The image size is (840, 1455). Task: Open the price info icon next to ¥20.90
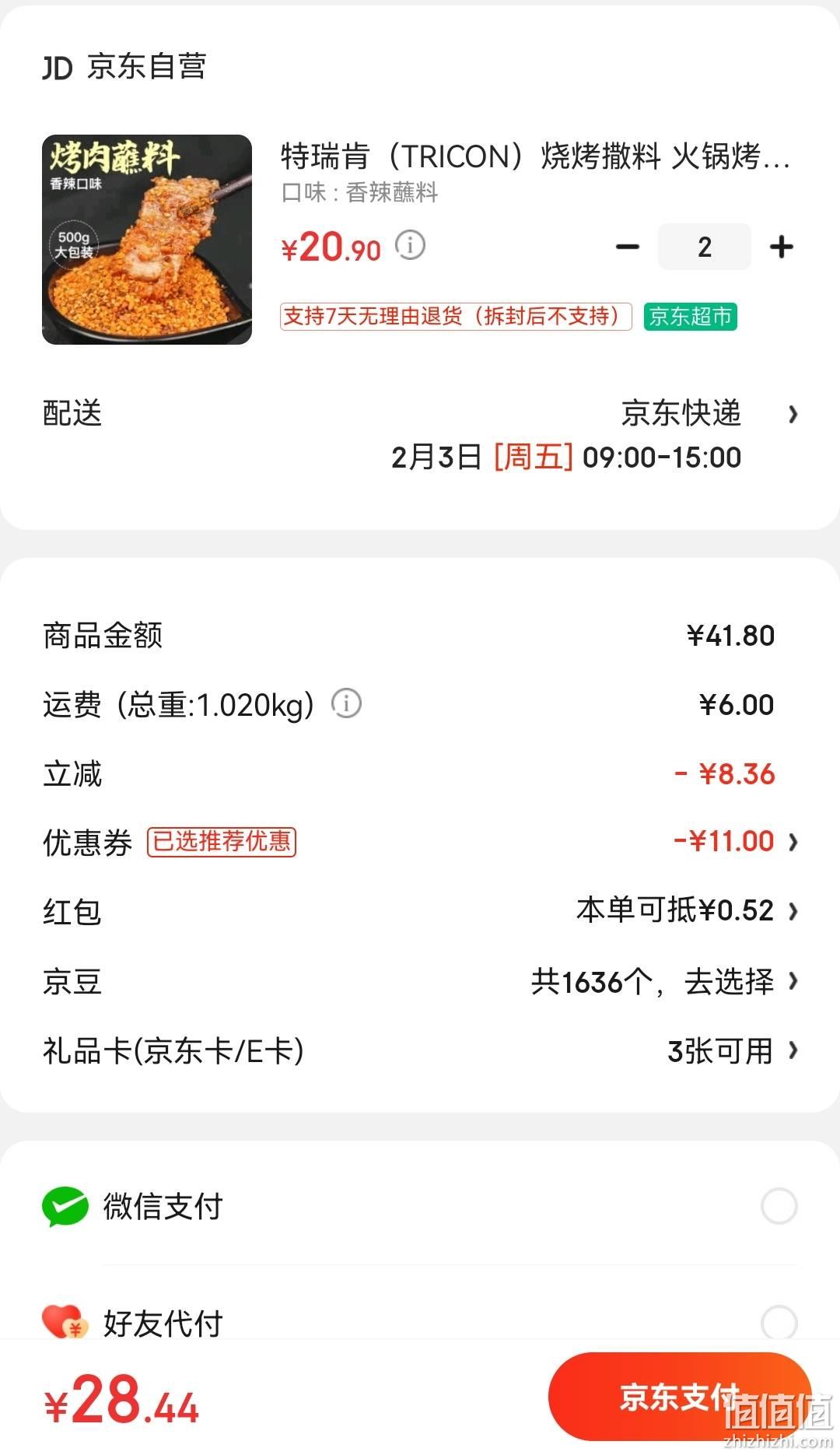pos(410,245)
